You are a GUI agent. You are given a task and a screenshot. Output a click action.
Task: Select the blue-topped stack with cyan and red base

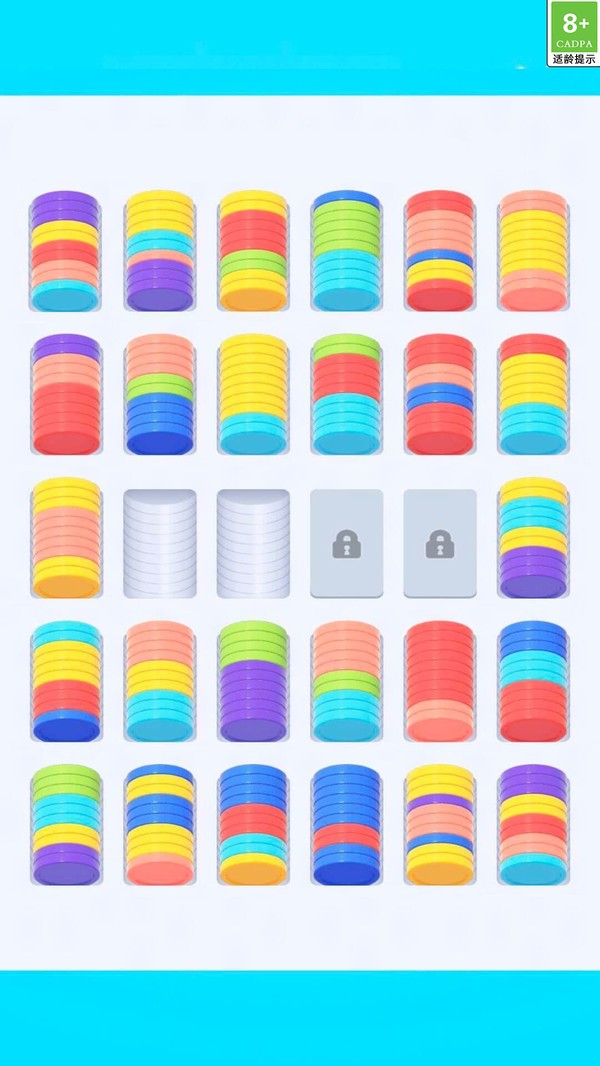(x=533, y=683)
